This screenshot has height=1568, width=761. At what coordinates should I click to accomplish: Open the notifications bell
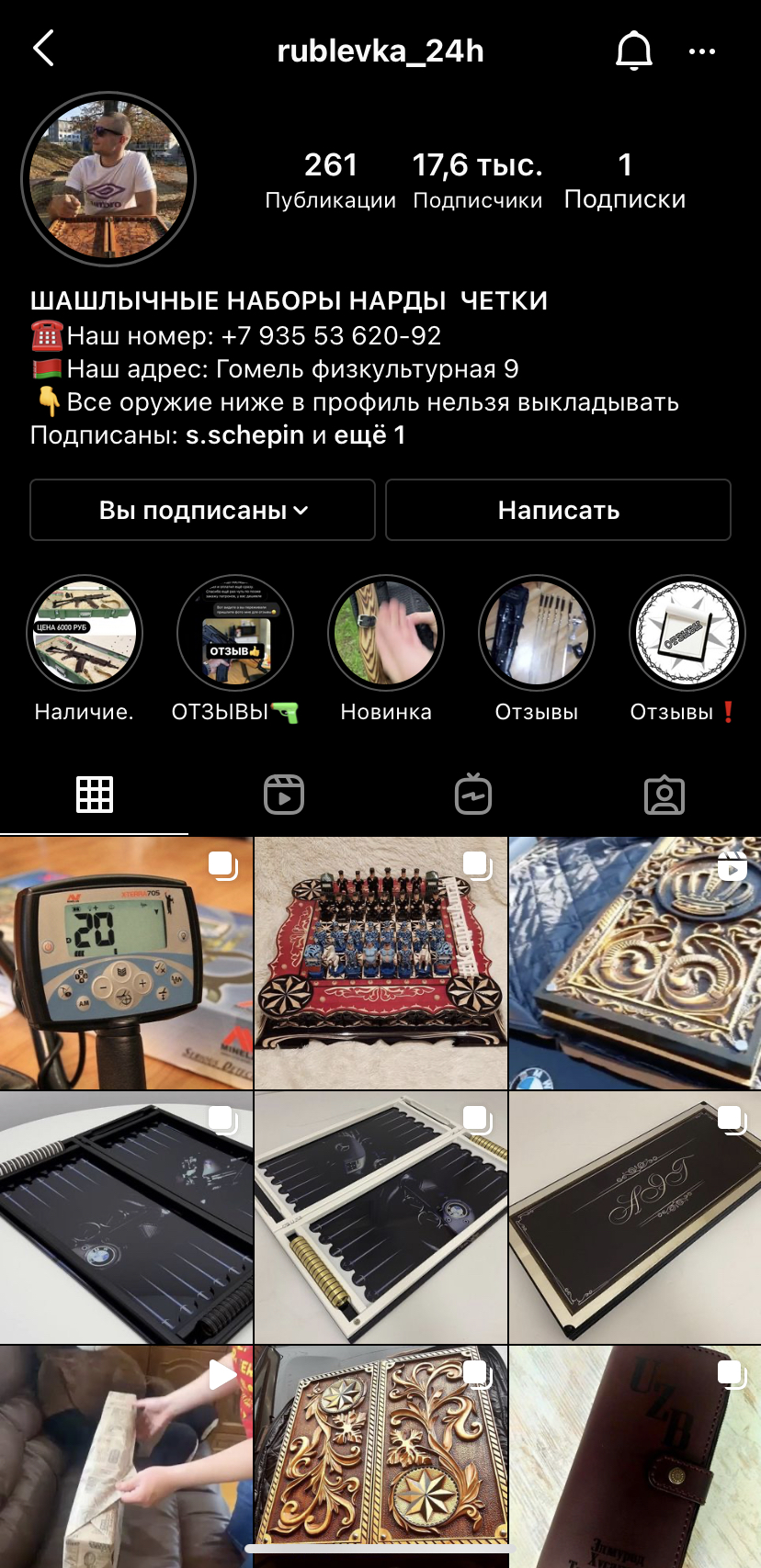633,51
